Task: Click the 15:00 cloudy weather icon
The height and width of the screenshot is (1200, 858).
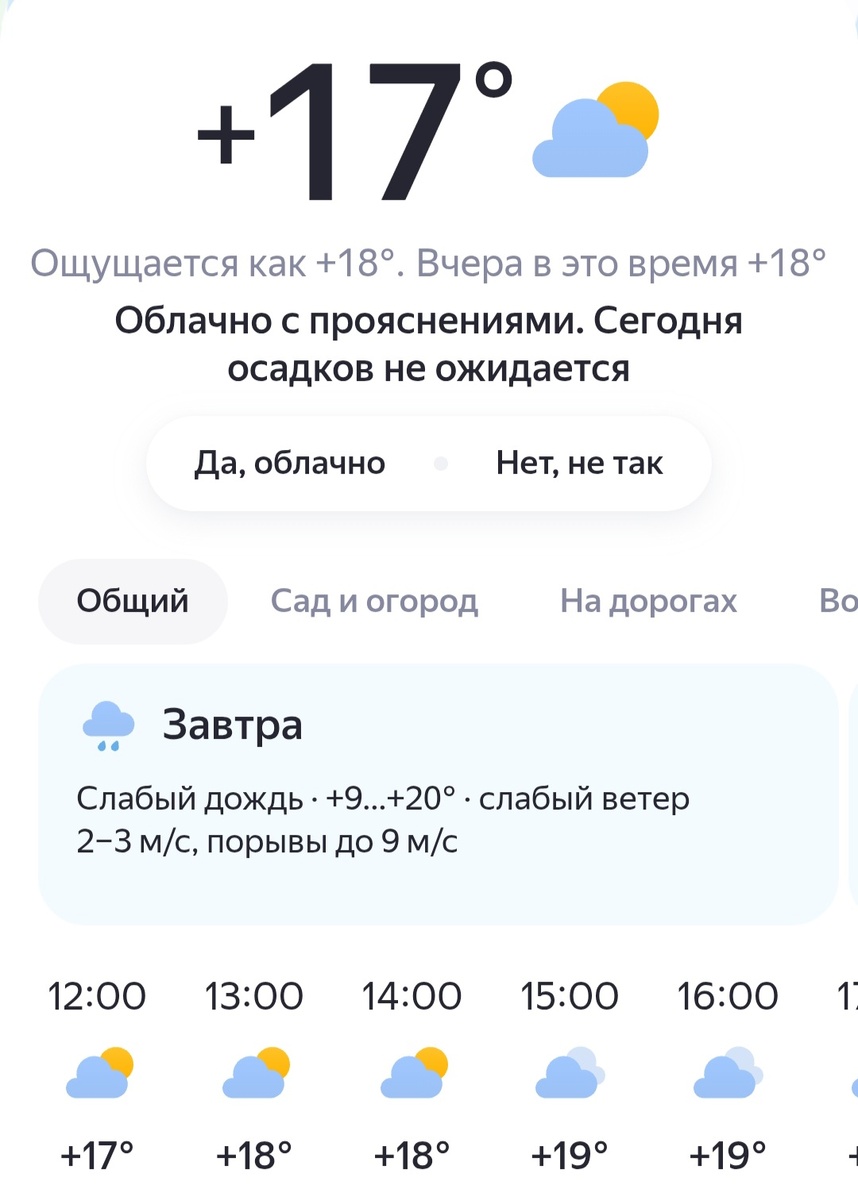Action: [569, 1074]
